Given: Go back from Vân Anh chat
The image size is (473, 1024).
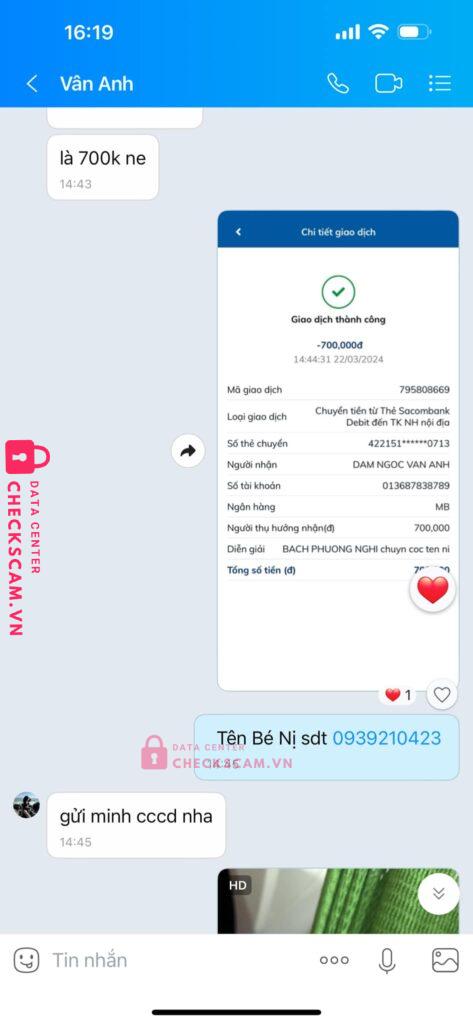Looking at the screenshot, I should click(31, 84).
